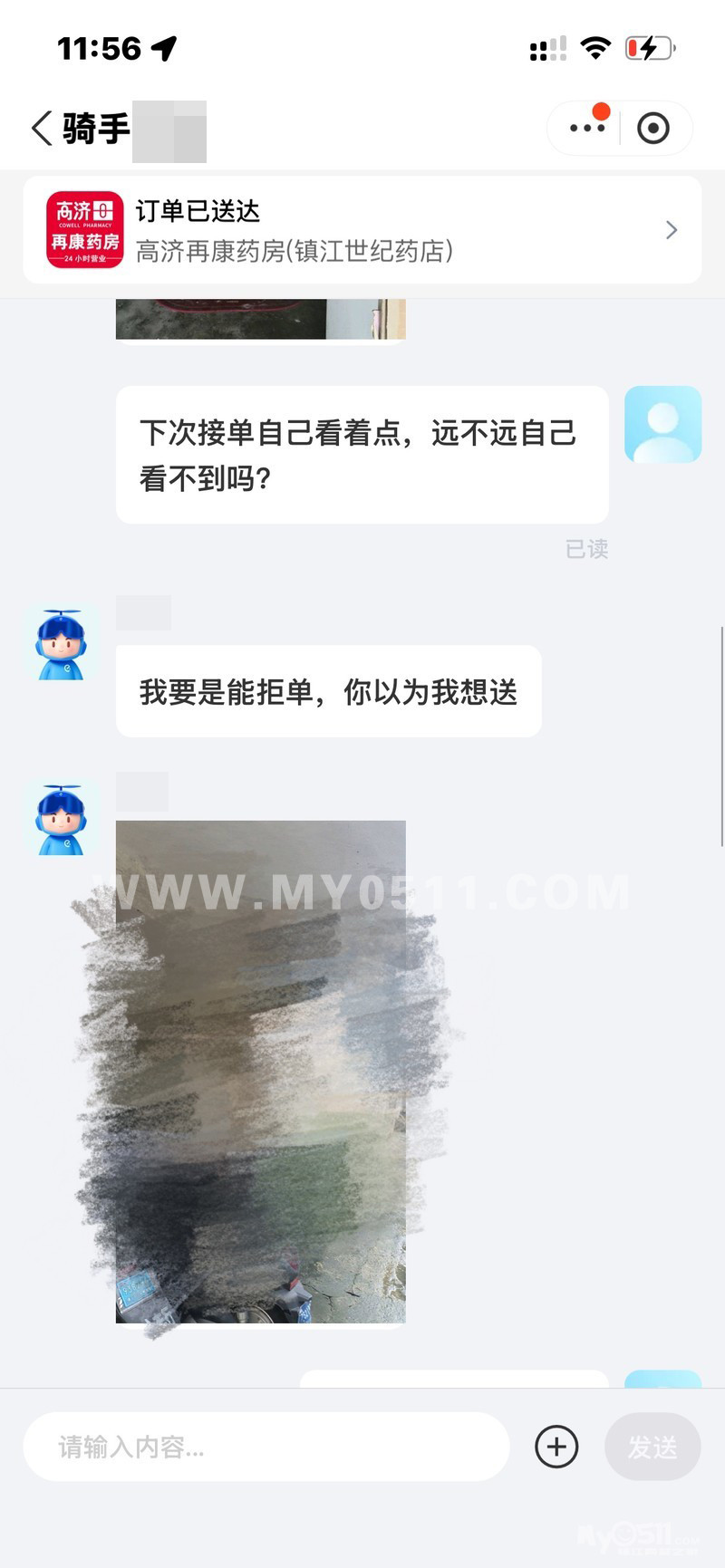Screen dimensions: 725x1568
Task: View the rider's photo below 我要是能拒单 message
Action: [261, 1071]
